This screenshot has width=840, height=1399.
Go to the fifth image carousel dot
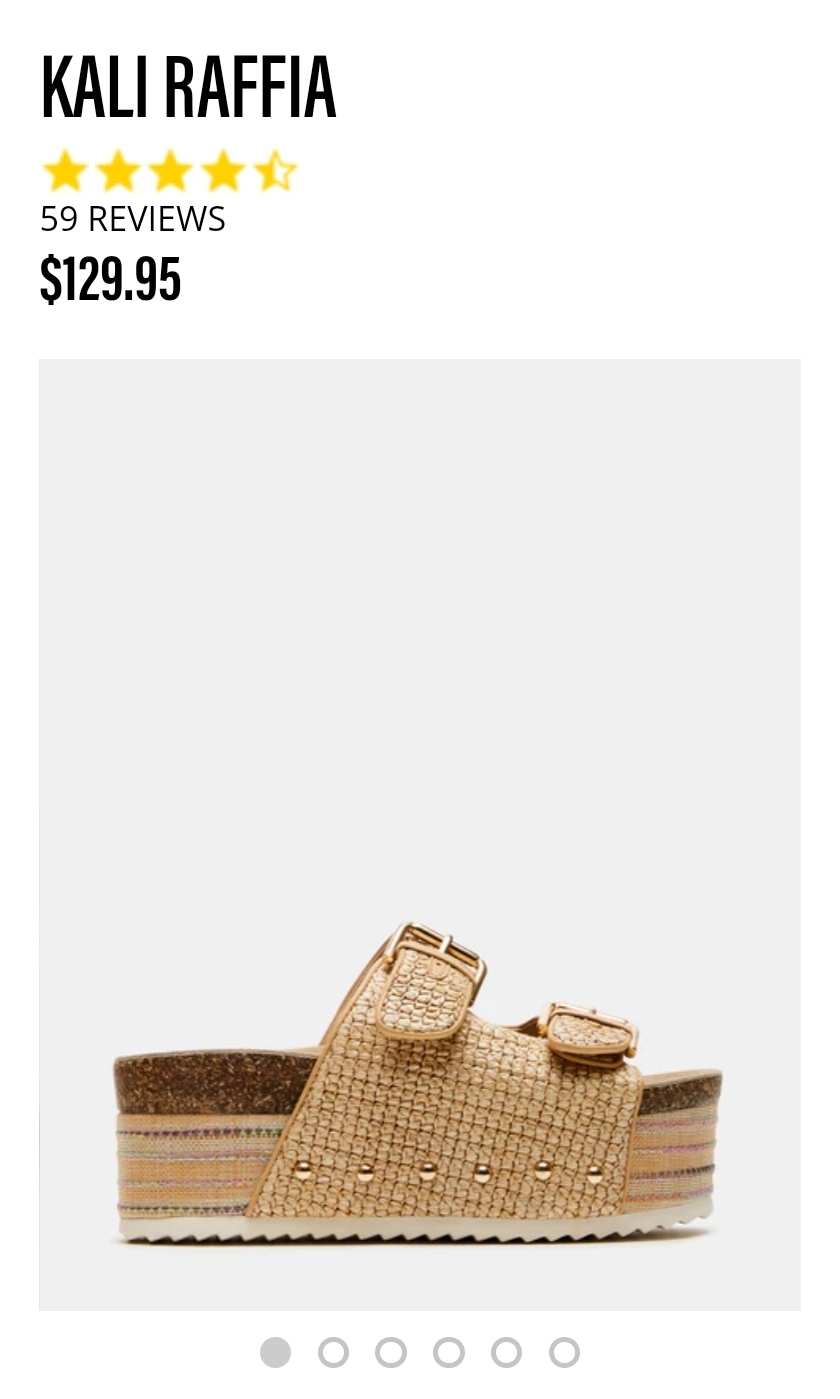507,1353
